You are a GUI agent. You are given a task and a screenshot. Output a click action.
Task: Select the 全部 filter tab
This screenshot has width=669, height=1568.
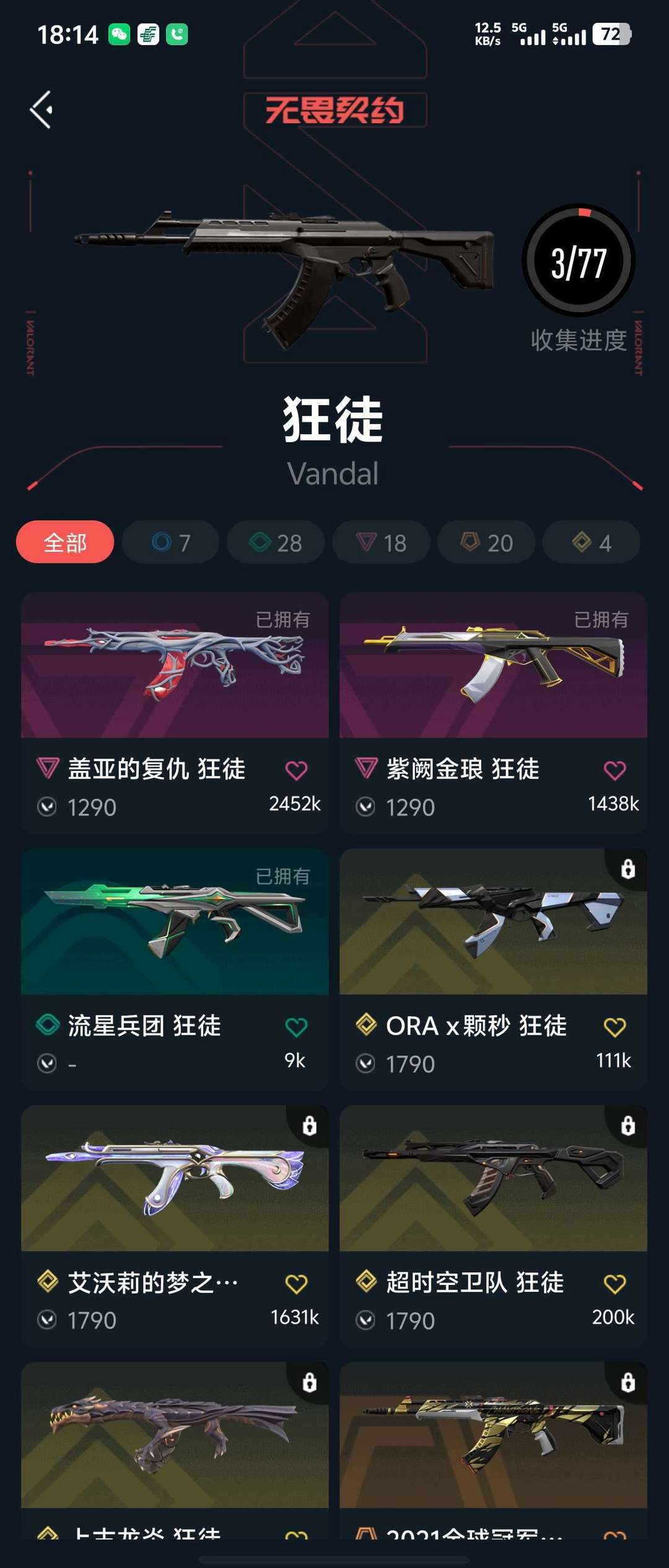click(x=65, y=542)
